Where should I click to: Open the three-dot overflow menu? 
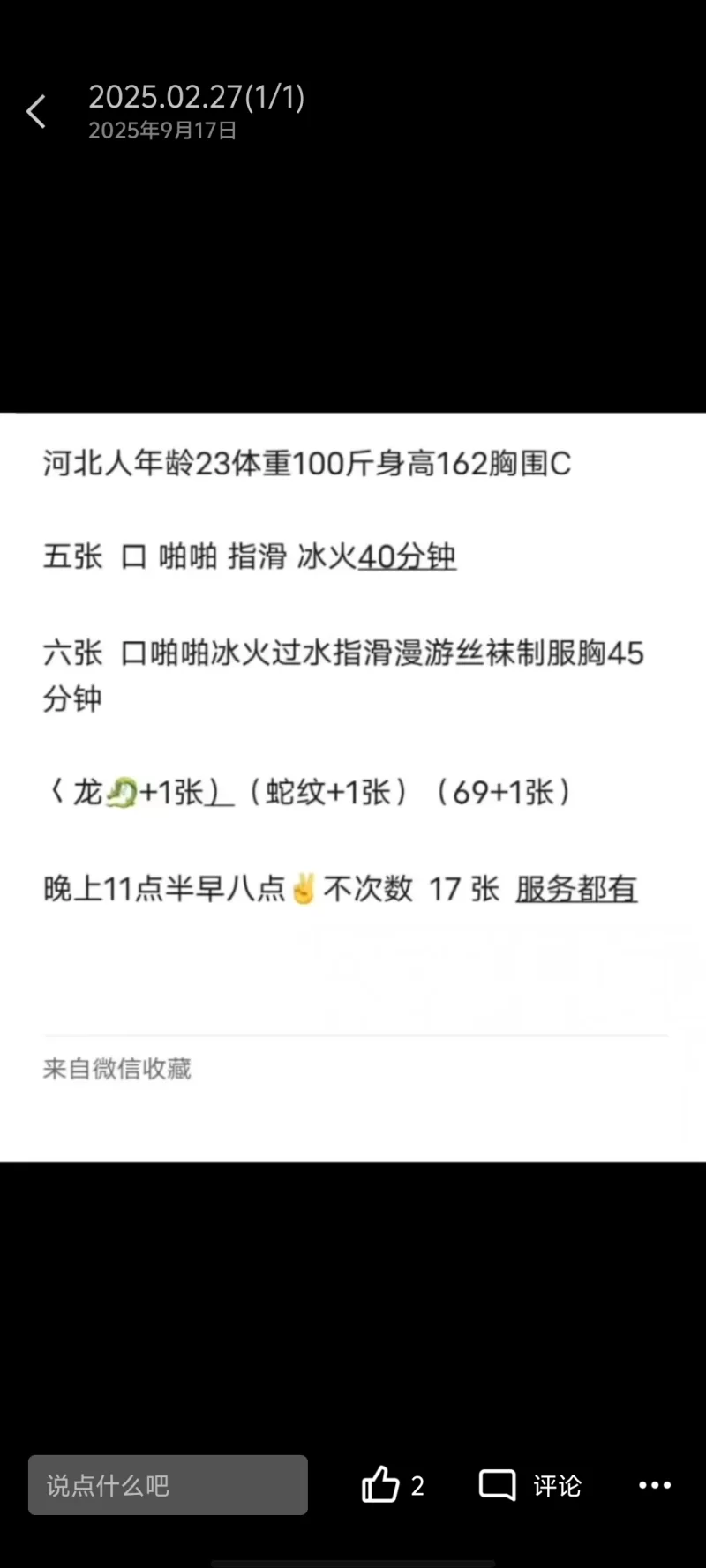[655, 1485]
